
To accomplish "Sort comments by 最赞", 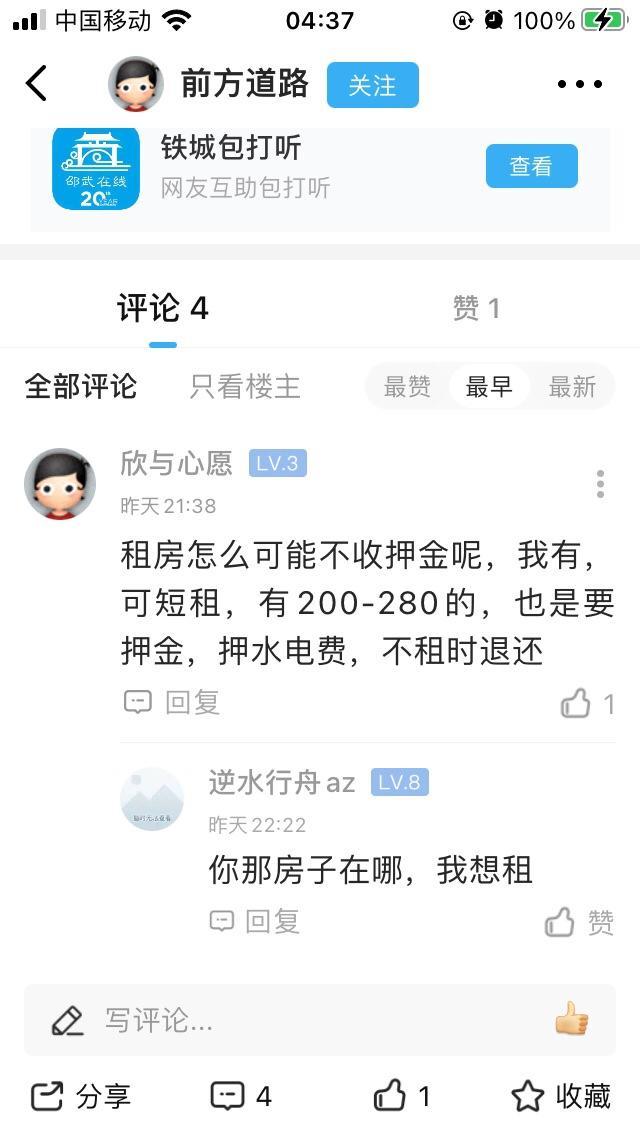I will [407, 387].
